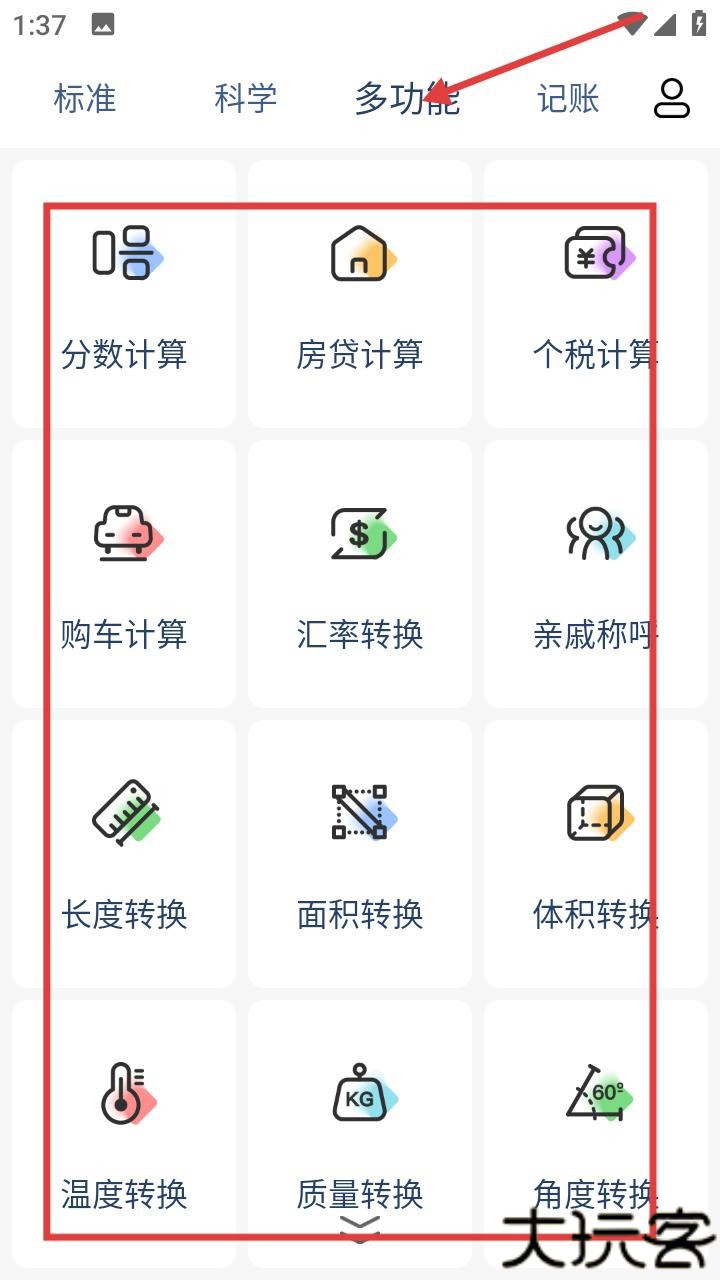Open 质量转换 converter

click(360, 1134)
